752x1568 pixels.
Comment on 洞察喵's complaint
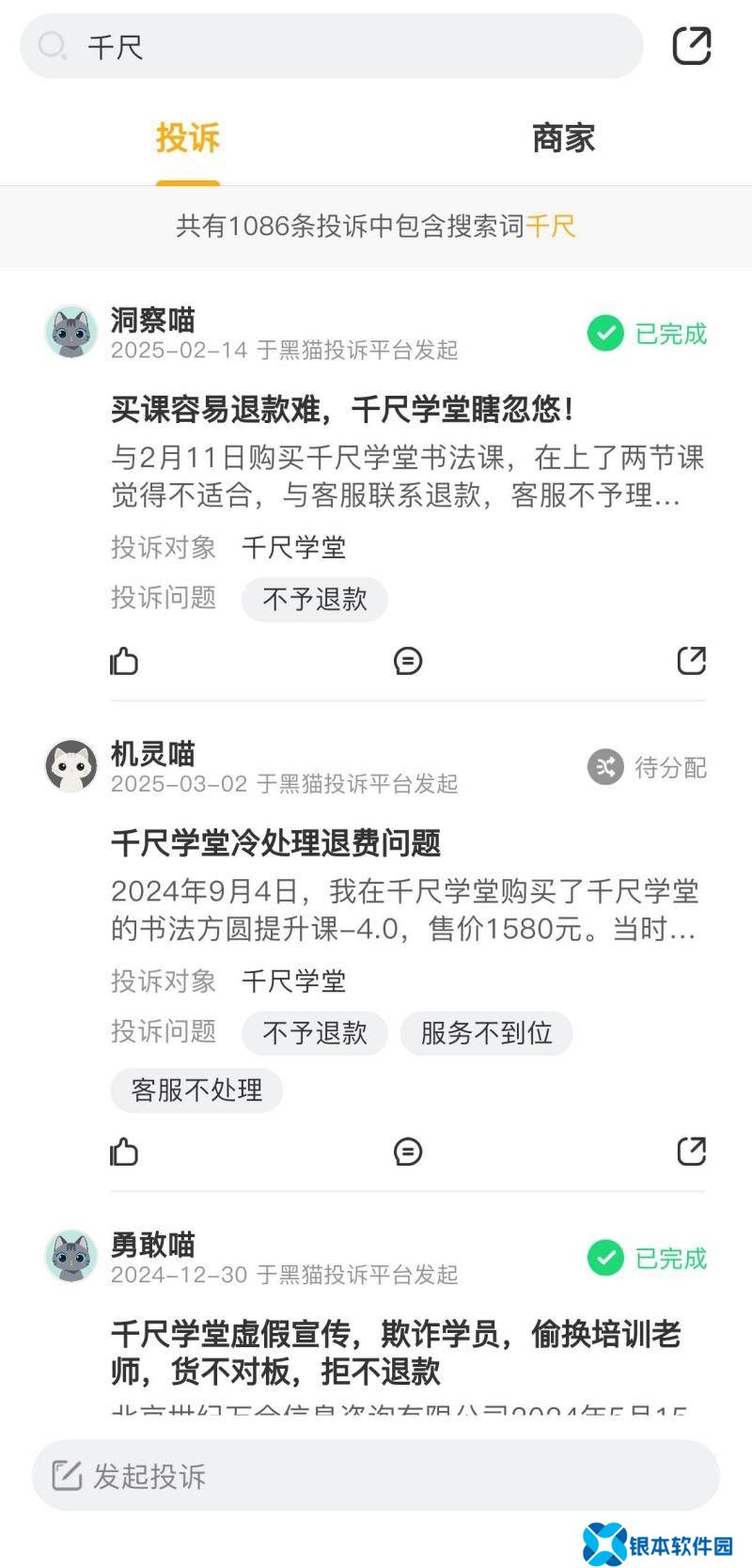[x=408, y=661]
